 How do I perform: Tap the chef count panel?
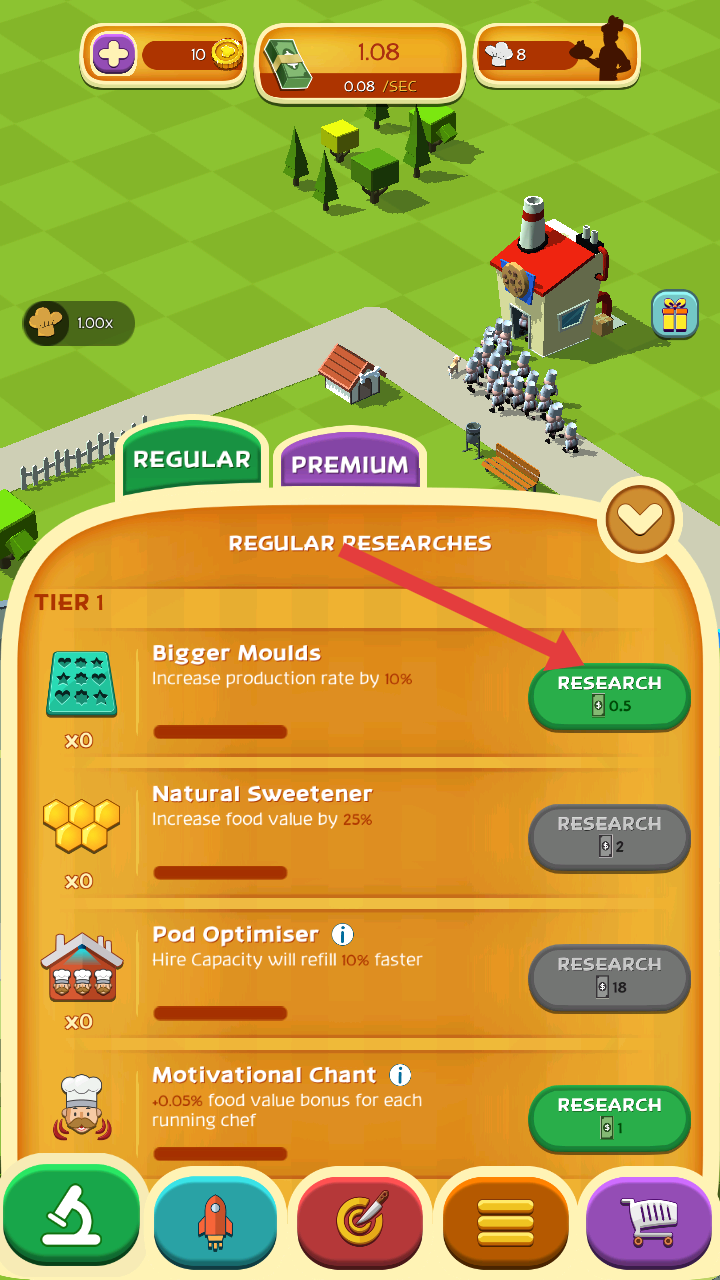point(555,54)
